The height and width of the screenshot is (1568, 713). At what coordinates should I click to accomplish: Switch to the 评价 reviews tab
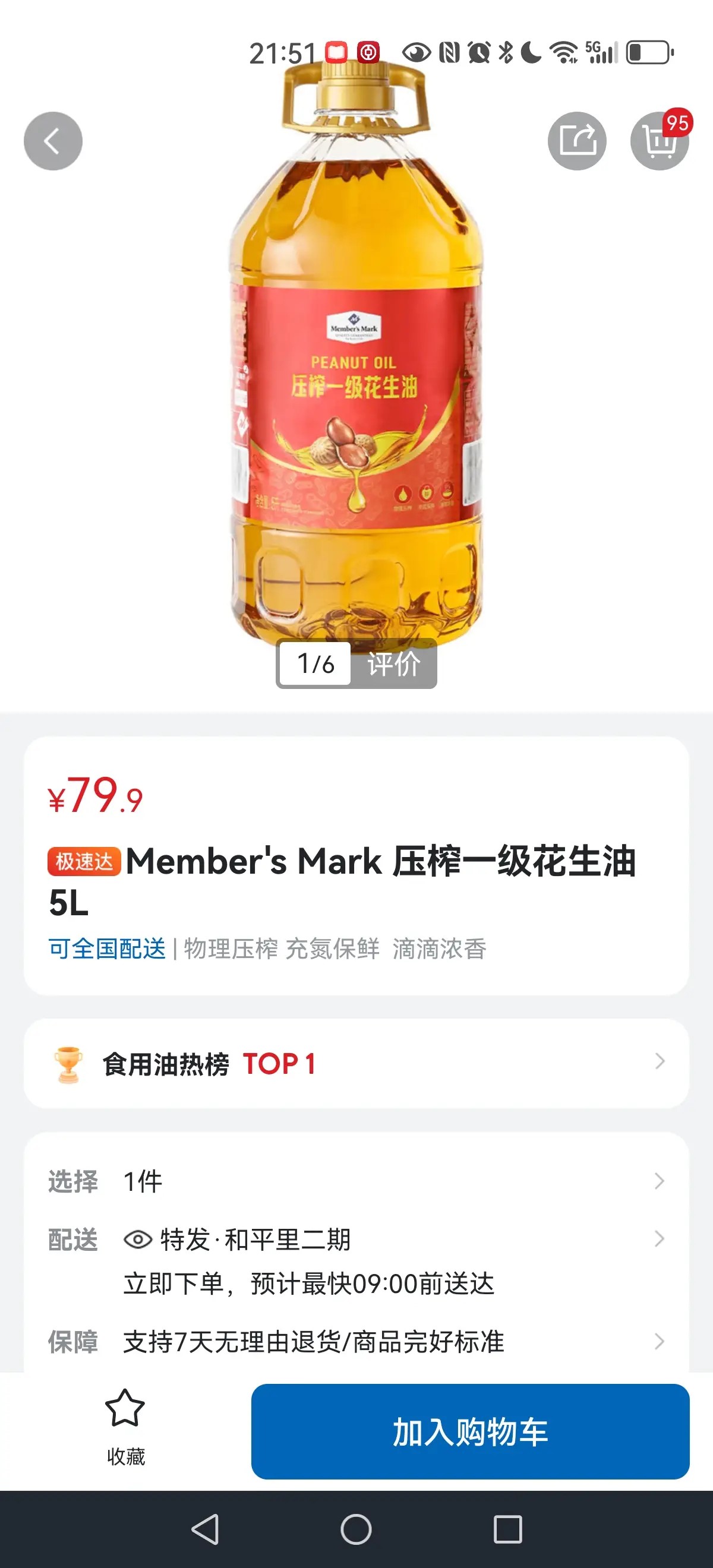(393, 663)
